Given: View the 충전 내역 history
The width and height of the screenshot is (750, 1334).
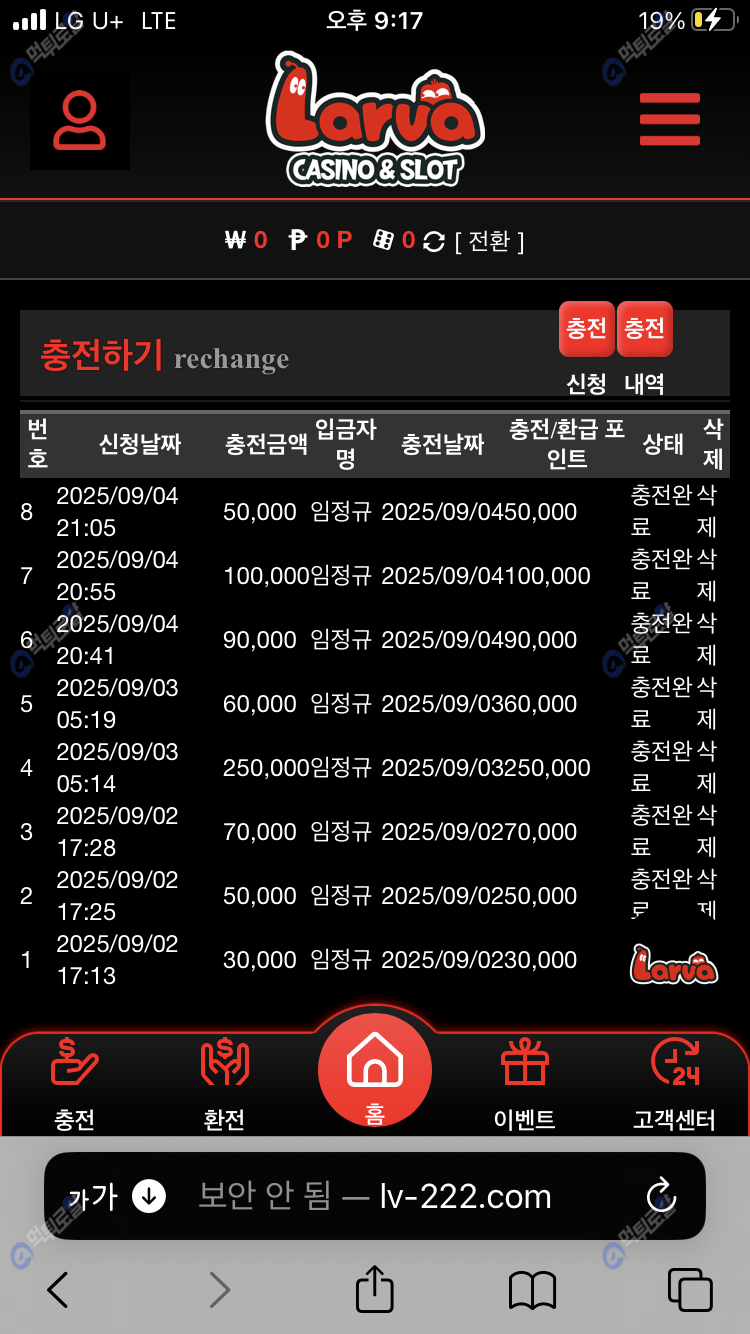Looking at the screenshot, I should tap(645, 329).
